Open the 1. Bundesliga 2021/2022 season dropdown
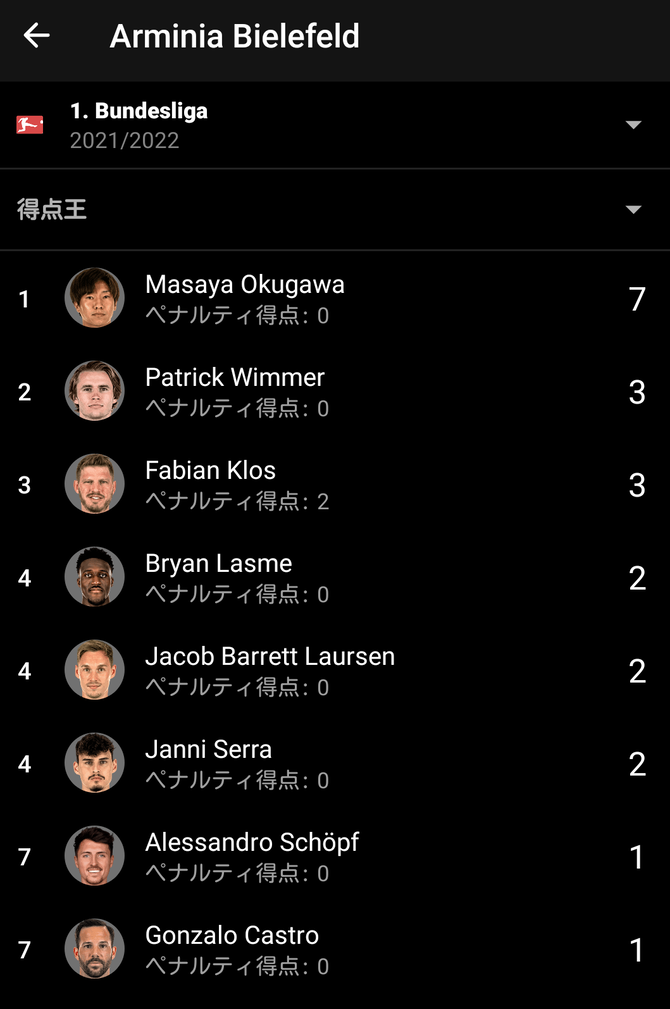 [x=334, y=125]
